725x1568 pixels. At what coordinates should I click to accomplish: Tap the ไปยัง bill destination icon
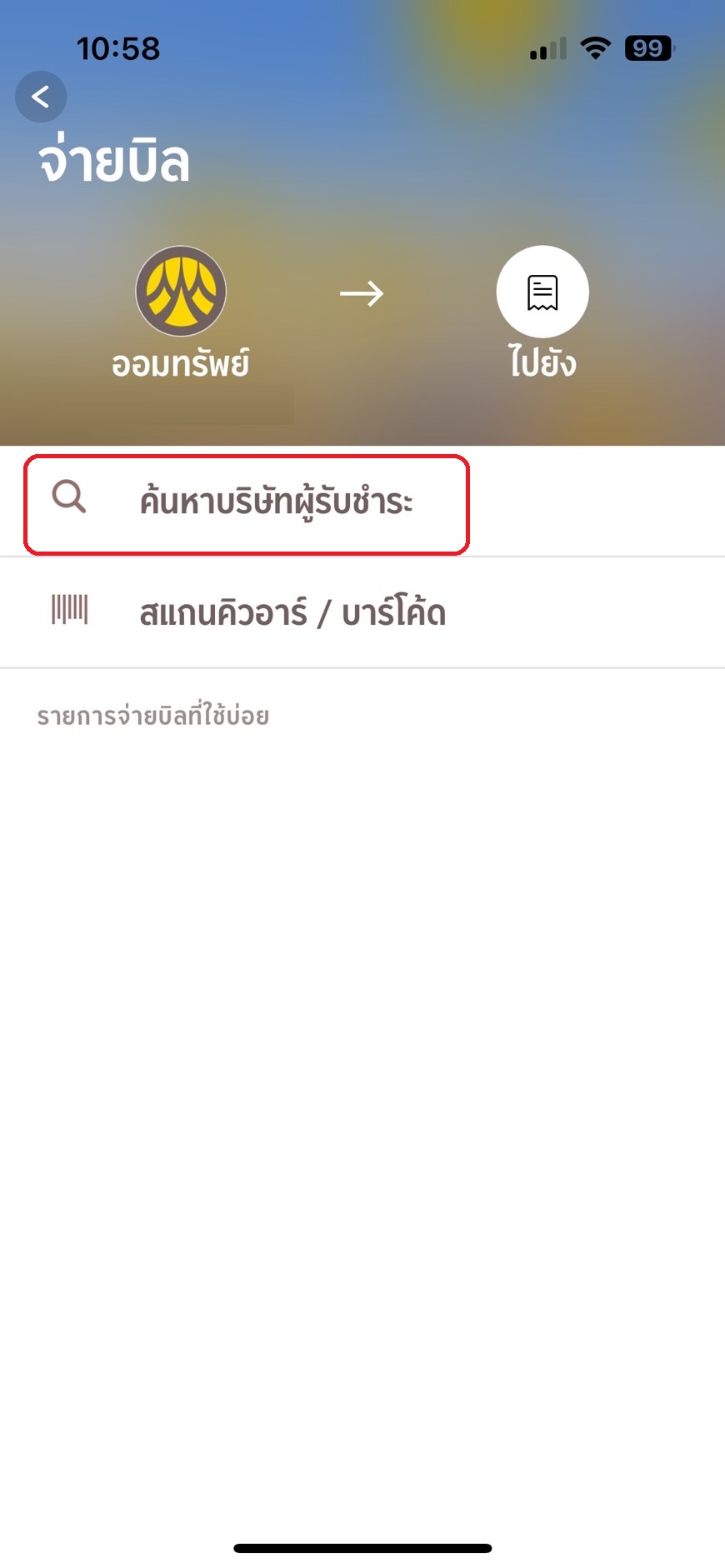(x=542, y=292)
